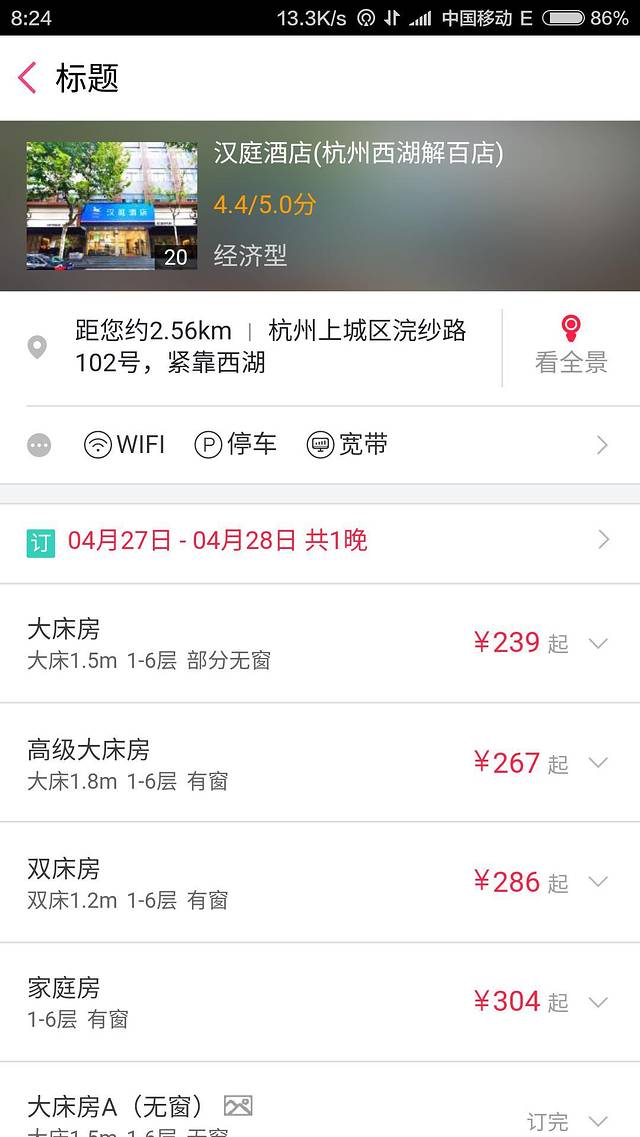Open the hotel address row
This screenshot has width=640, height=1137.
[270, 346]
